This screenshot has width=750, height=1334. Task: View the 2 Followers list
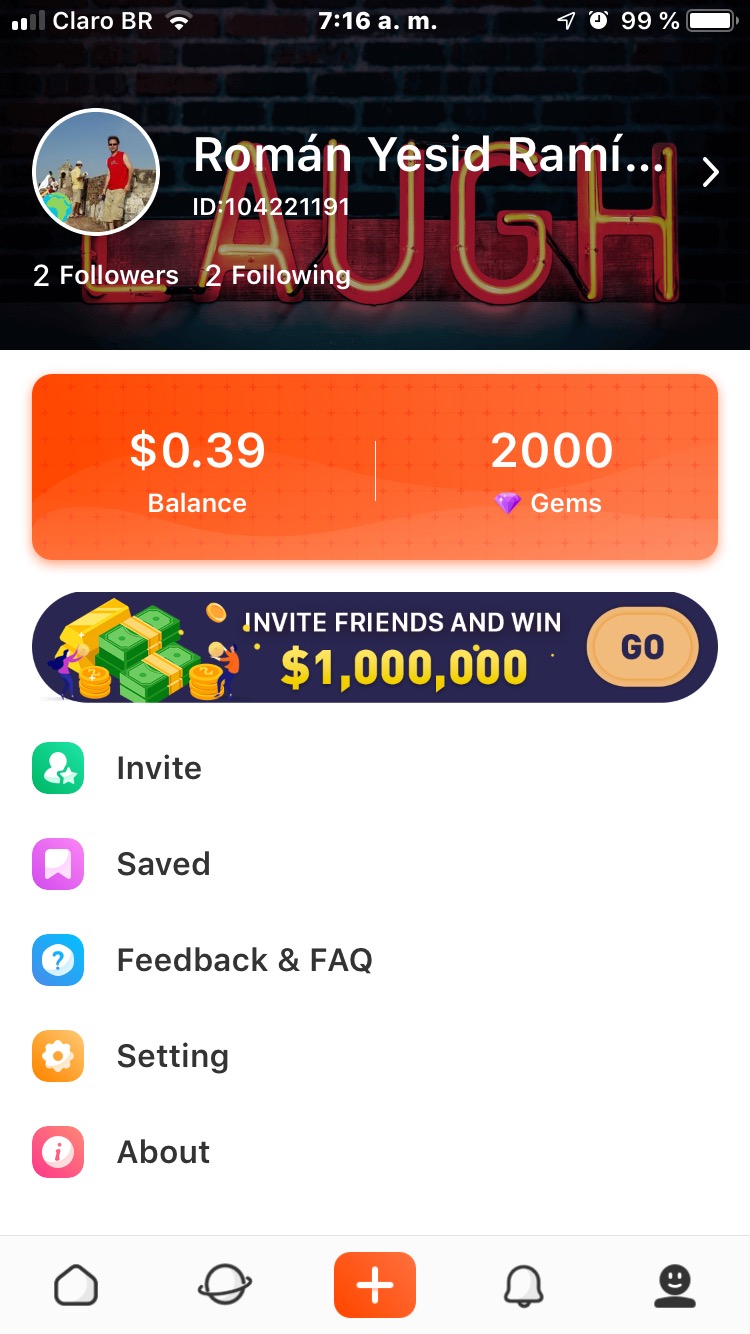[106, 276]
